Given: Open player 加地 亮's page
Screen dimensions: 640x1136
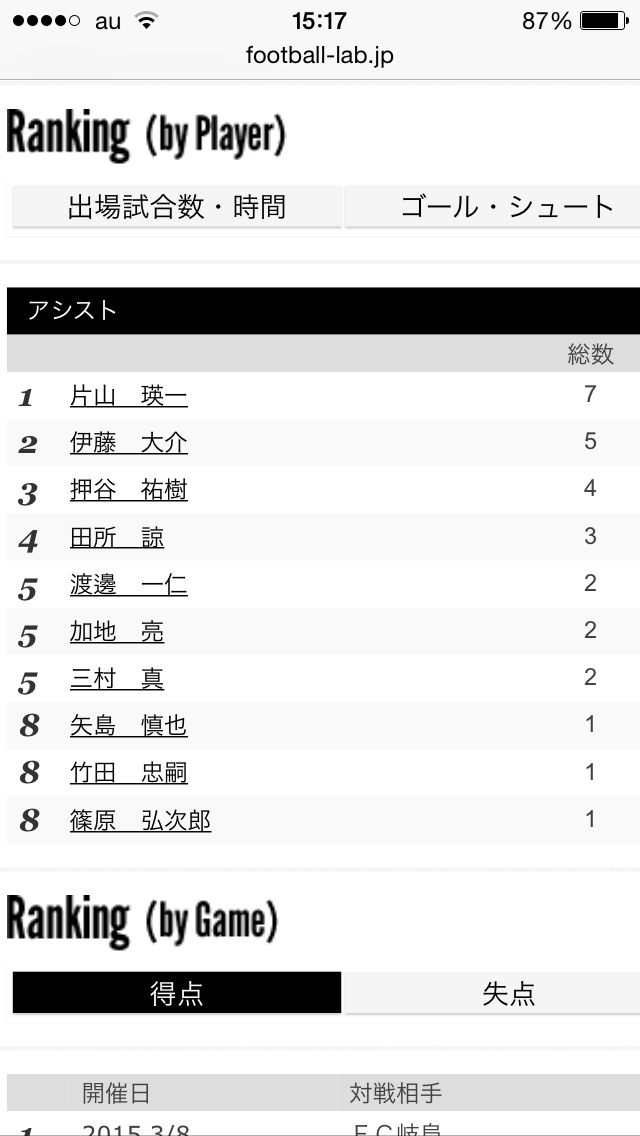Looking at the screenshot, I should pos(117,632).
